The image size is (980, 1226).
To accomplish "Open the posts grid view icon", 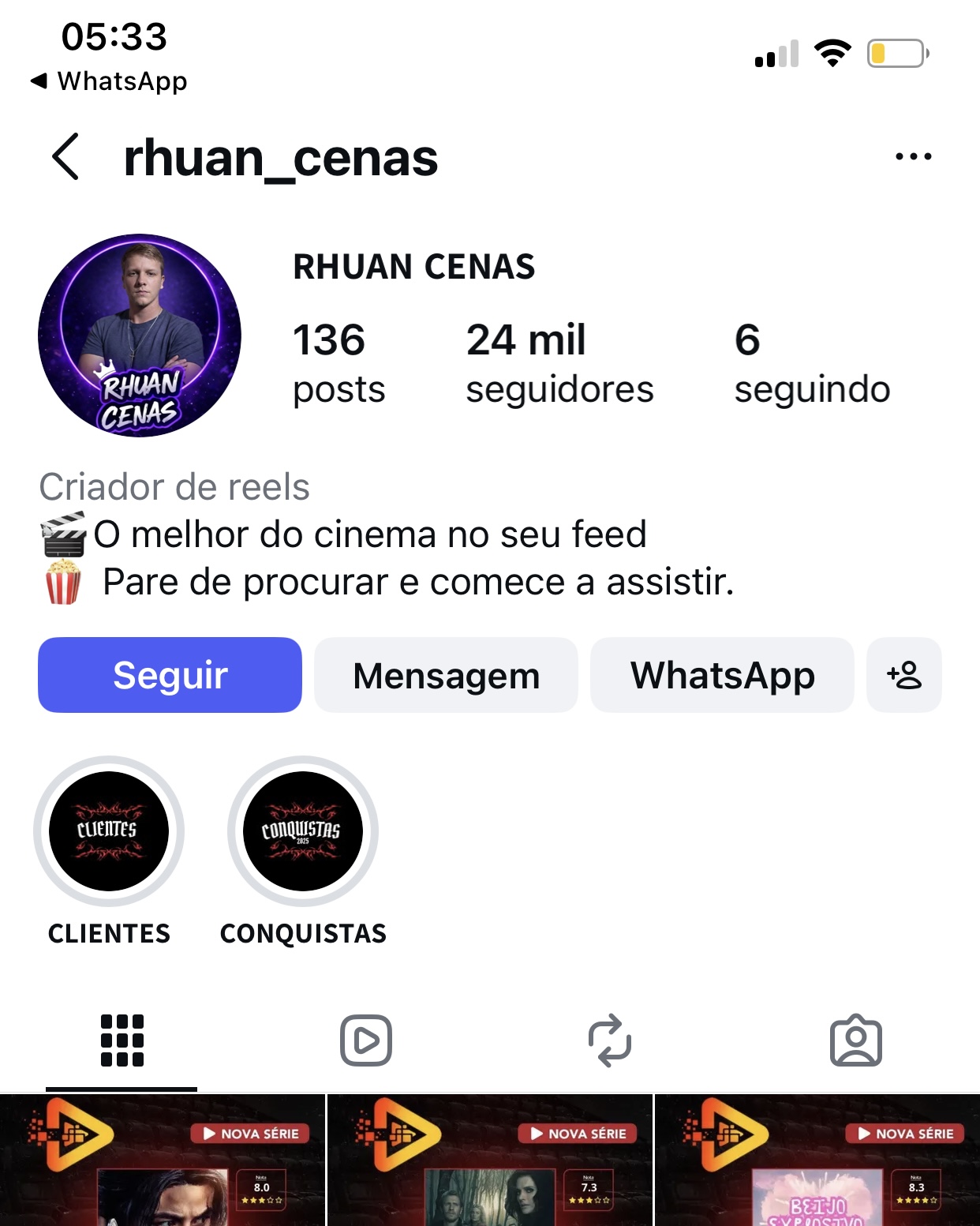I will [x=122, y=1040].
